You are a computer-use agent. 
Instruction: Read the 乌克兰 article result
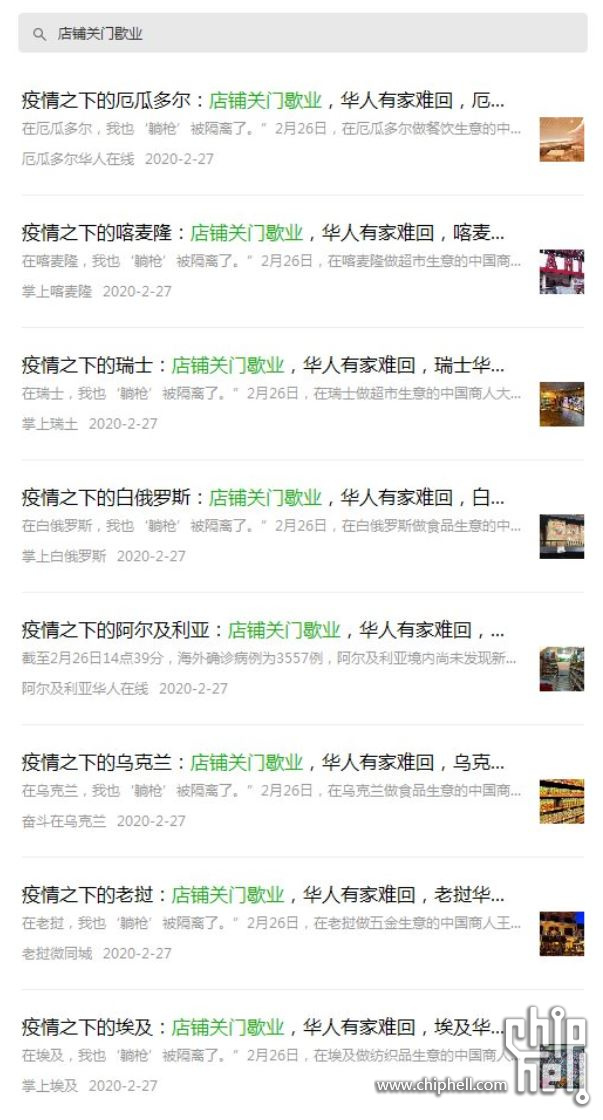(263, 763)
